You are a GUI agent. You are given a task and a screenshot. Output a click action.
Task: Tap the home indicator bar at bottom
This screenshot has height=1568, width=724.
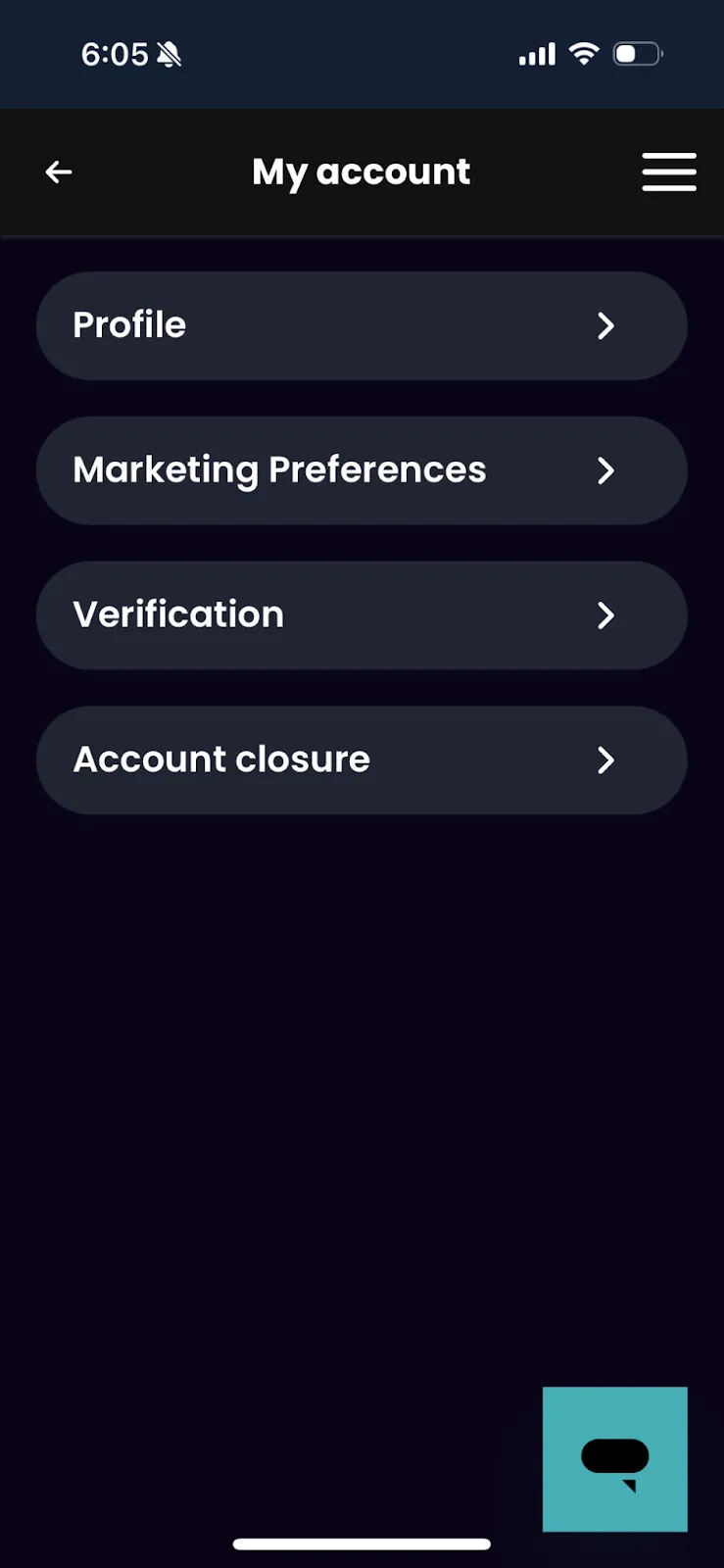[361, 1543]
